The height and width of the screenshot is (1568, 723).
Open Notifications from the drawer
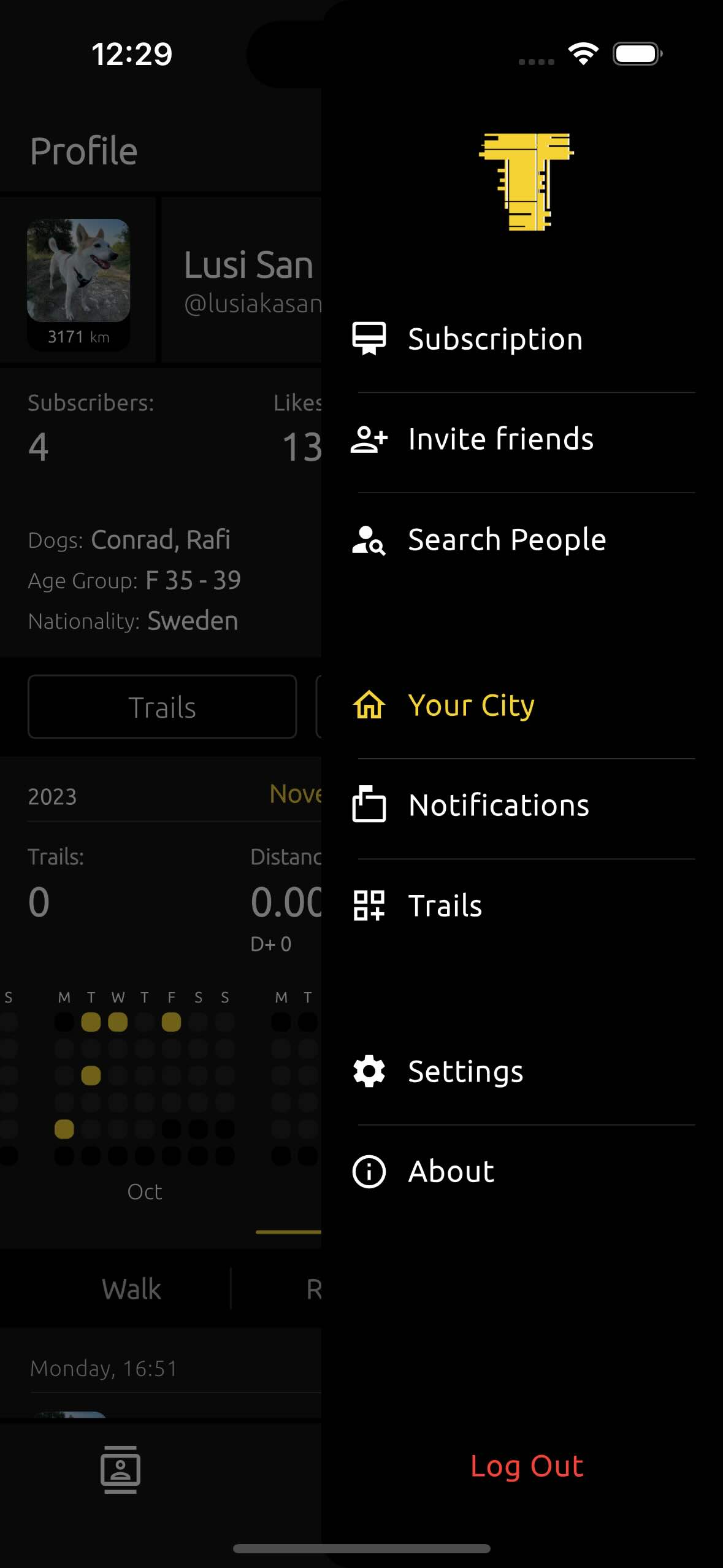(x=498, y=805)
